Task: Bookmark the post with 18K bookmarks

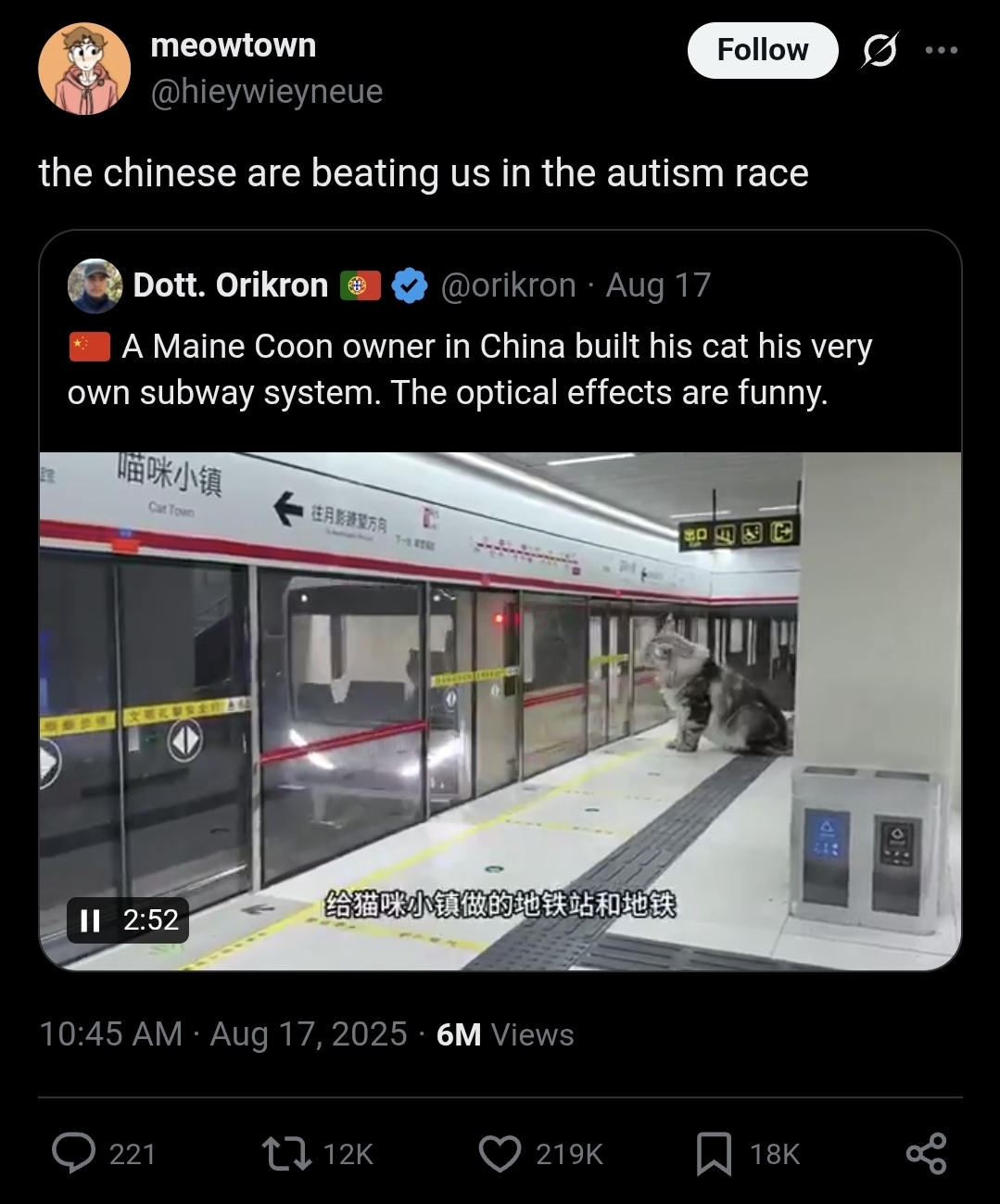Action: coord(714,1153)
